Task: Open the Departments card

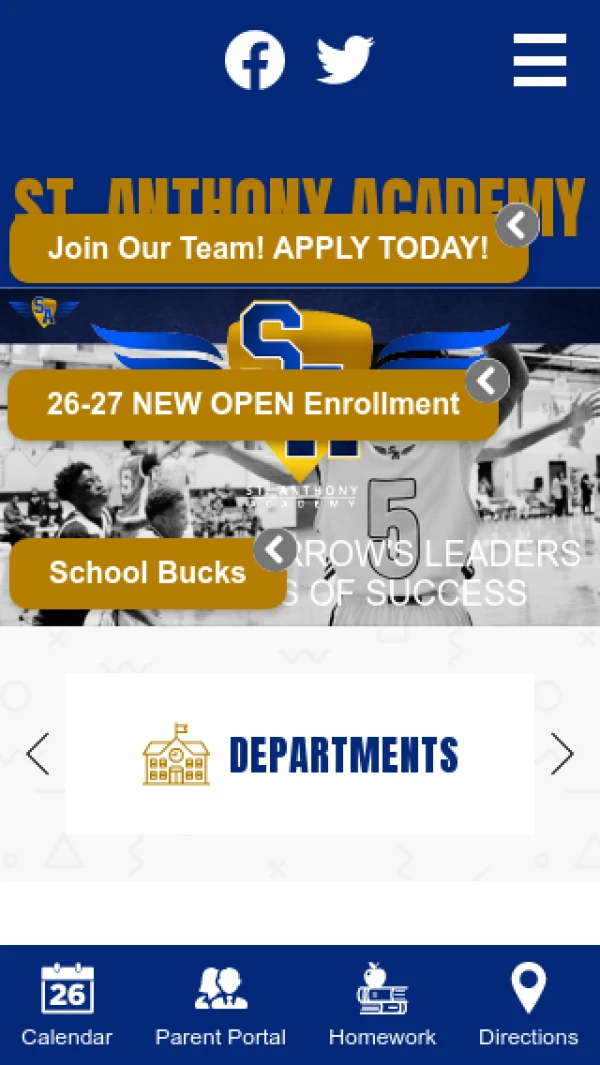Action: coord(300,754)
